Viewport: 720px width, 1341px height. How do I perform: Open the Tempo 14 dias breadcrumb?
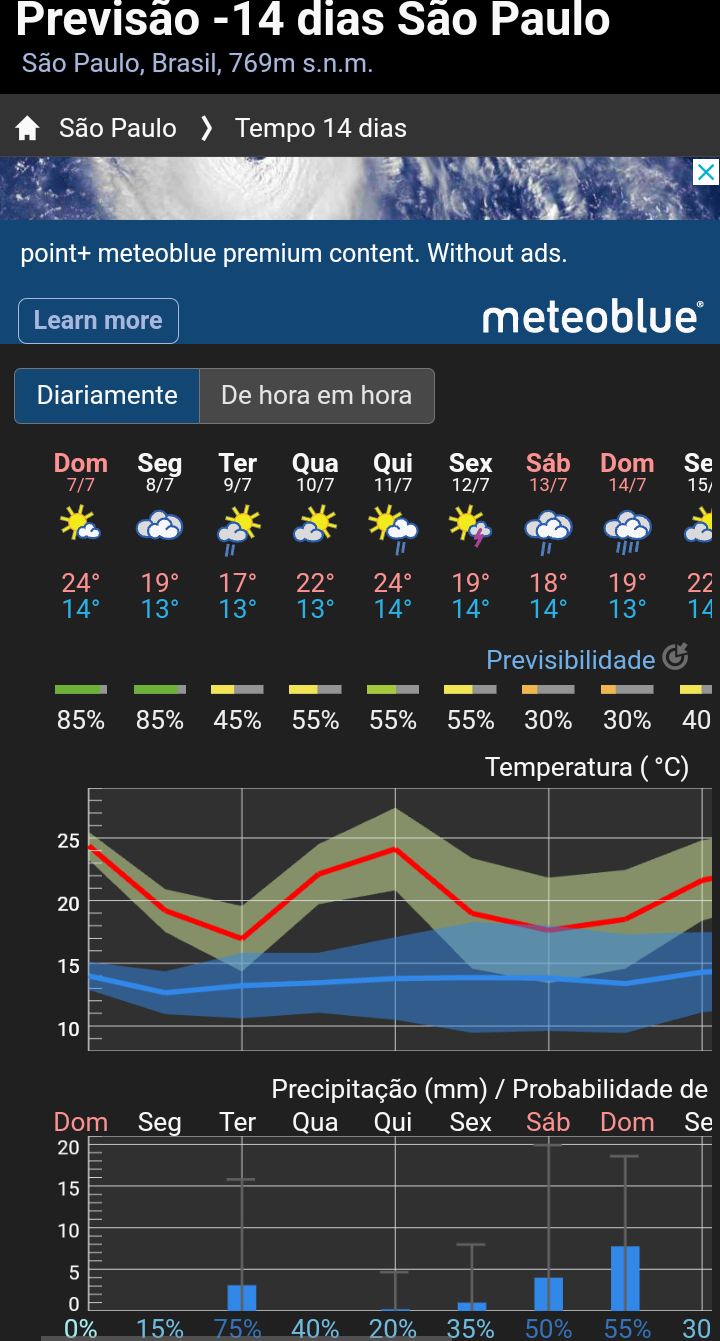click(x=321, y=128)
